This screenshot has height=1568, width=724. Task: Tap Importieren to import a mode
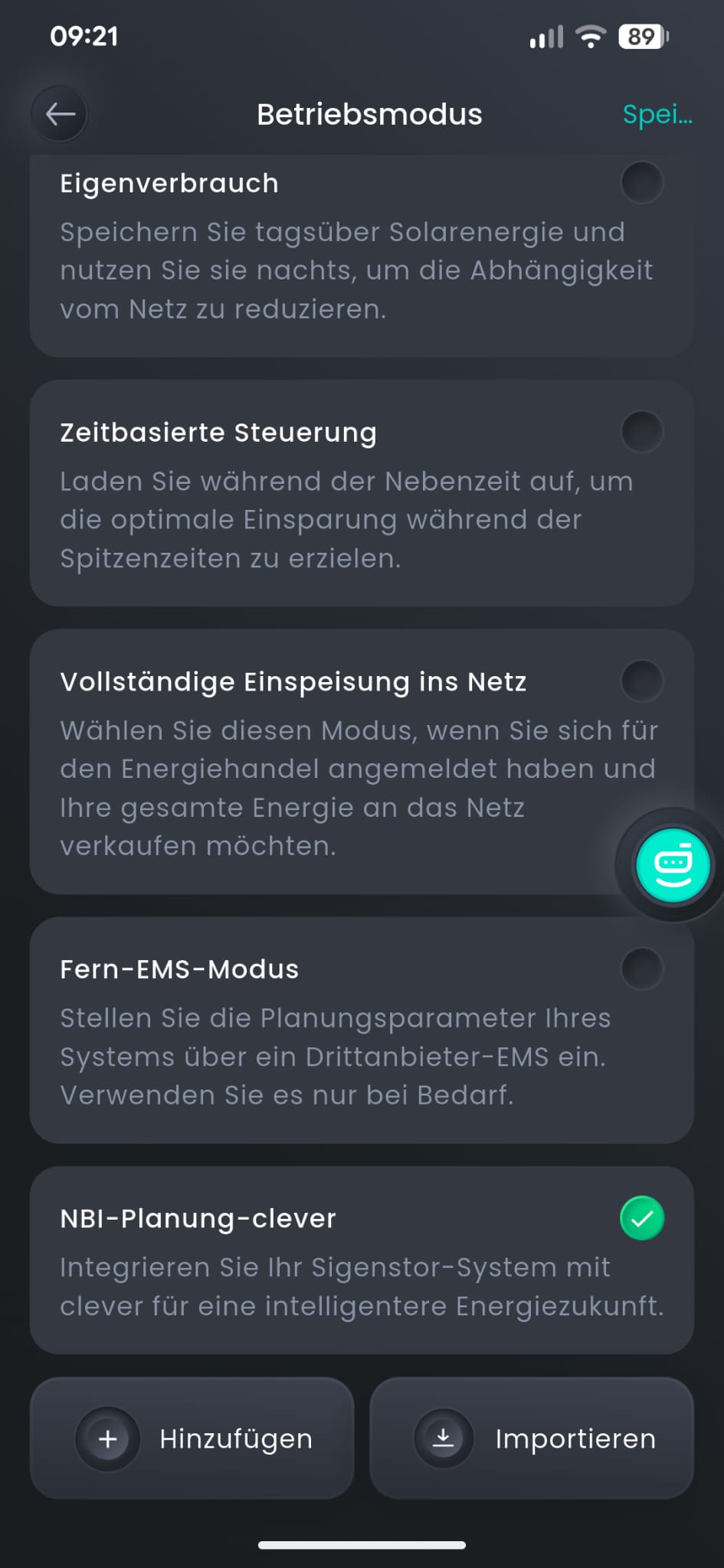pos(532,1439)
